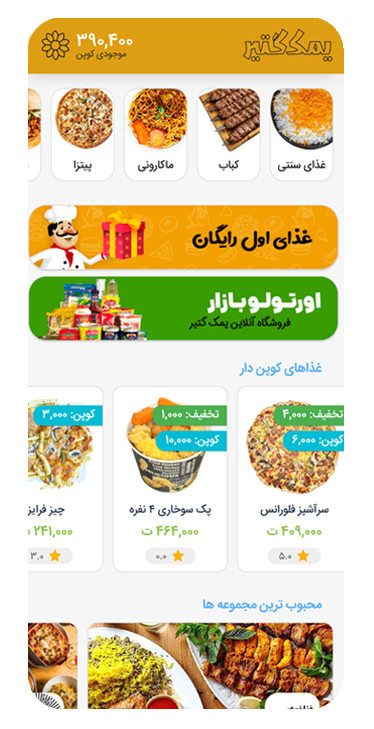
Task: Choose the پیتزا category
Action: [82, 134]
